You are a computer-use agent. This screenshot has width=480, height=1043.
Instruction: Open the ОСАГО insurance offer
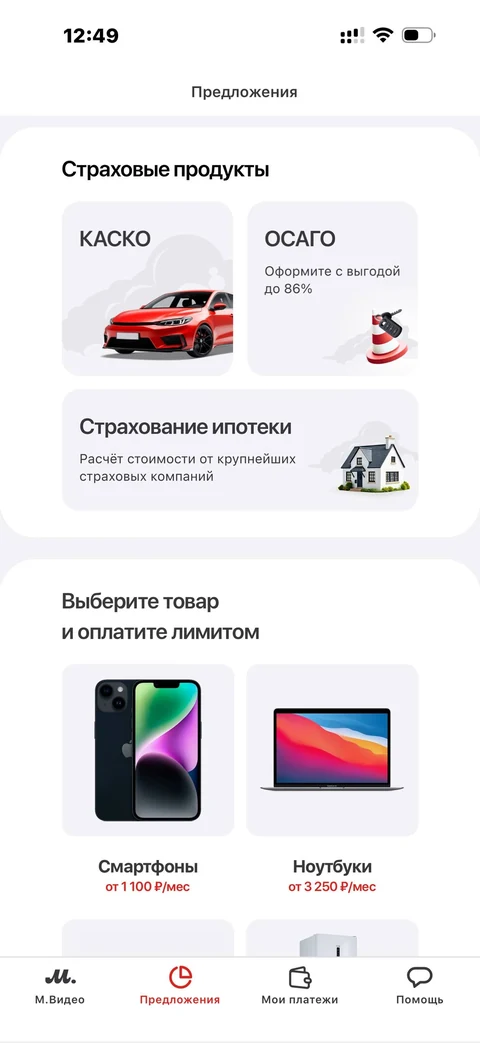point(332,289)
